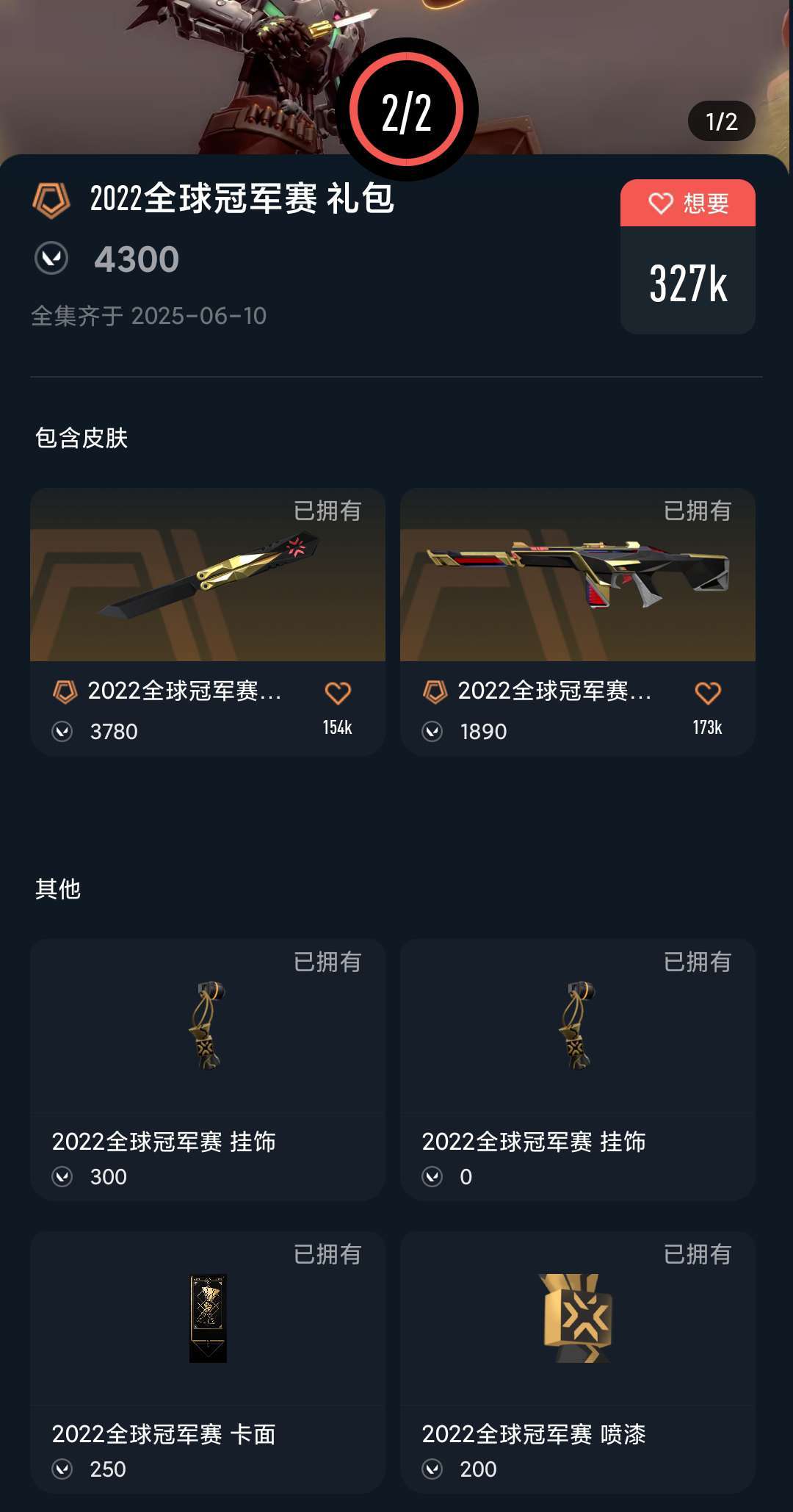This screenshot has height=1512, width=793.
Task: Open the 2022全球冠军赛 卡面 card
Action: [x=207, y=1361]
